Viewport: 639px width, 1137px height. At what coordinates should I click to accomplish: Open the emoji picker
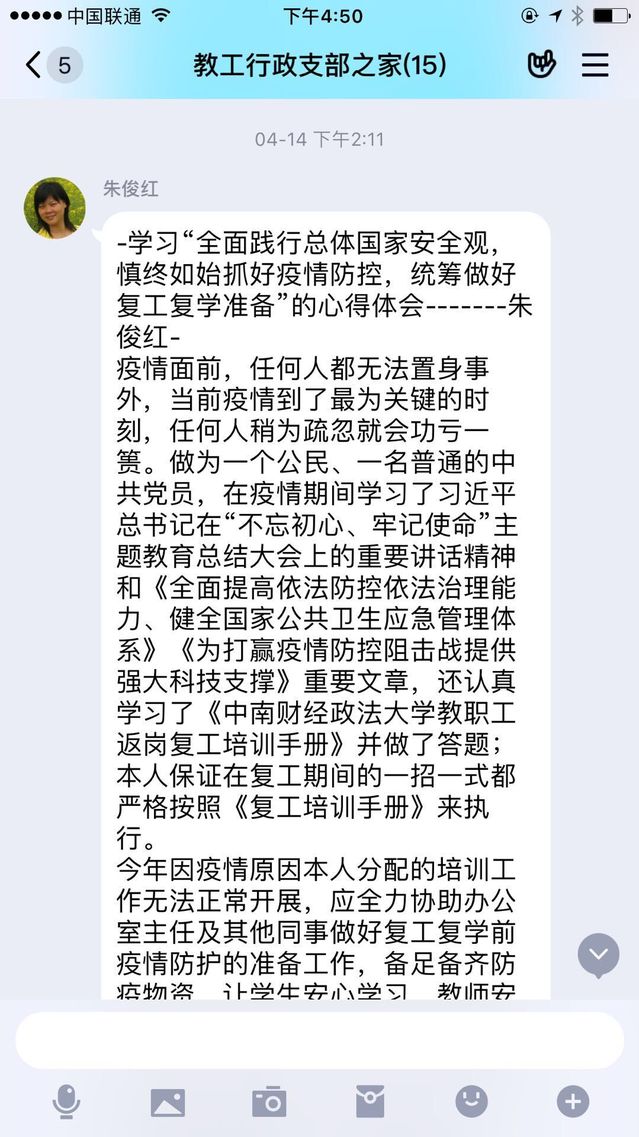[471, 1102]
